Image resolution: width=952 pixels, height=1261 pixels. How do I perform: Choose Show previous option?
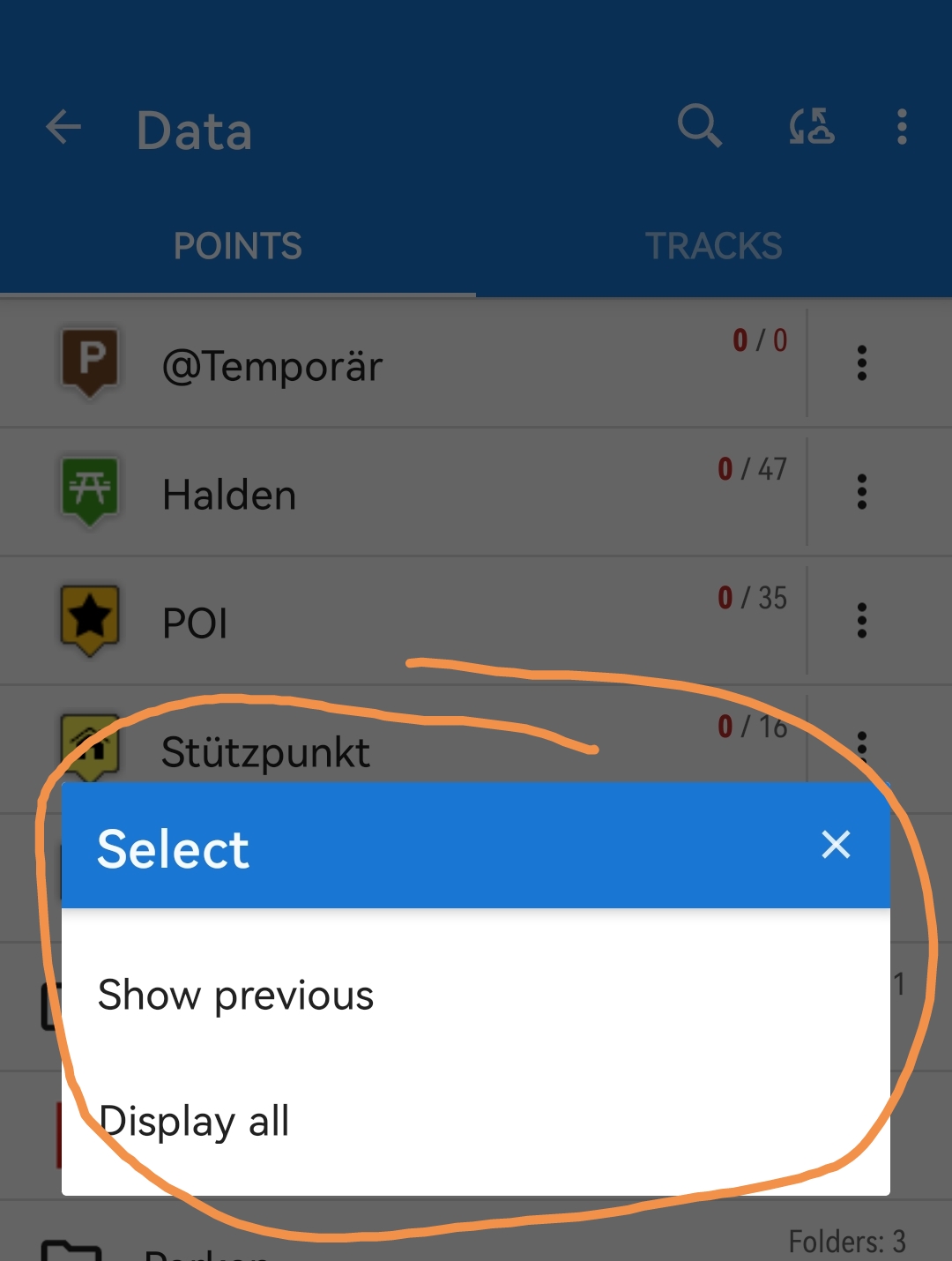point(236,996)
